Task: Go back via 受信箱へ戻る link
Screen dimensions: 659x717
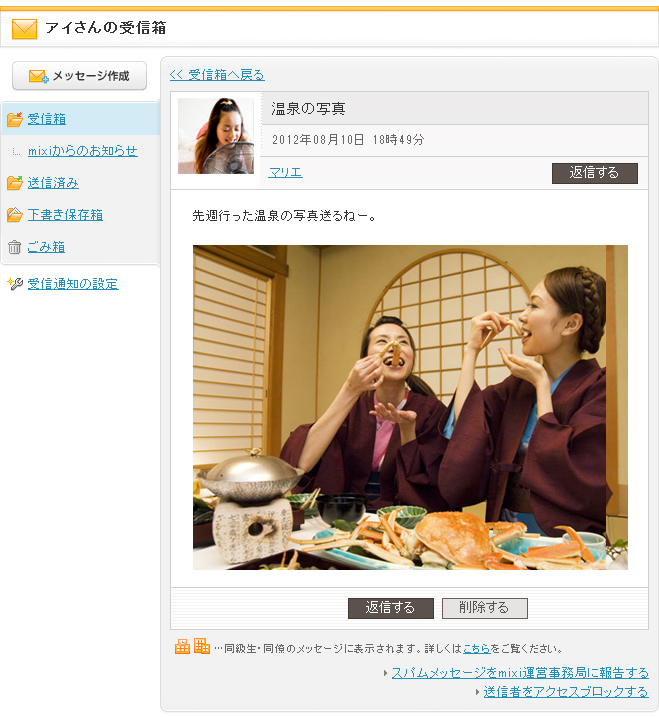Action: coord(217,75)
